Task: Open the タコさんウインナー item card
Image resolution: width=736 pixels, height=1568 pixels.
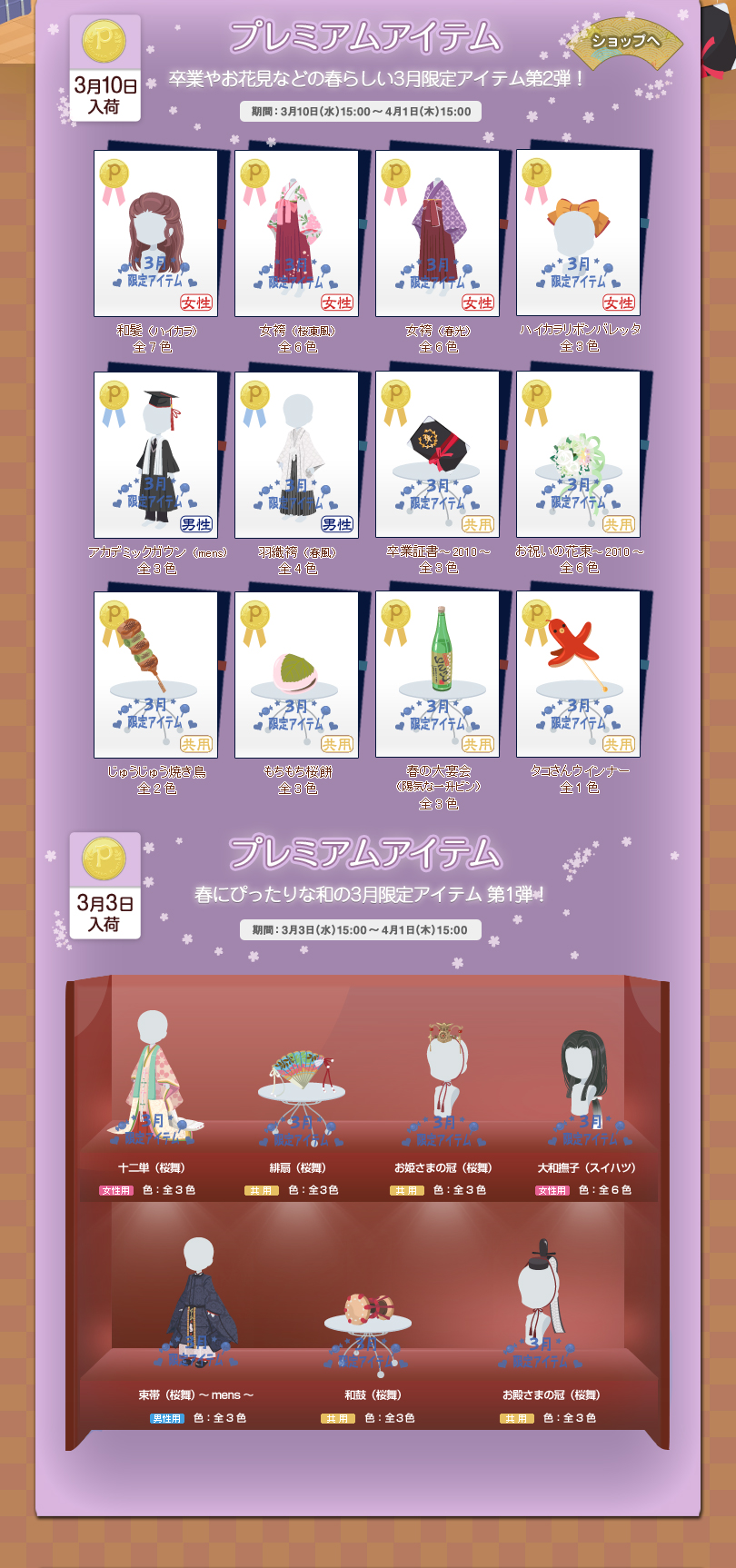Action: tap(579, 675)
